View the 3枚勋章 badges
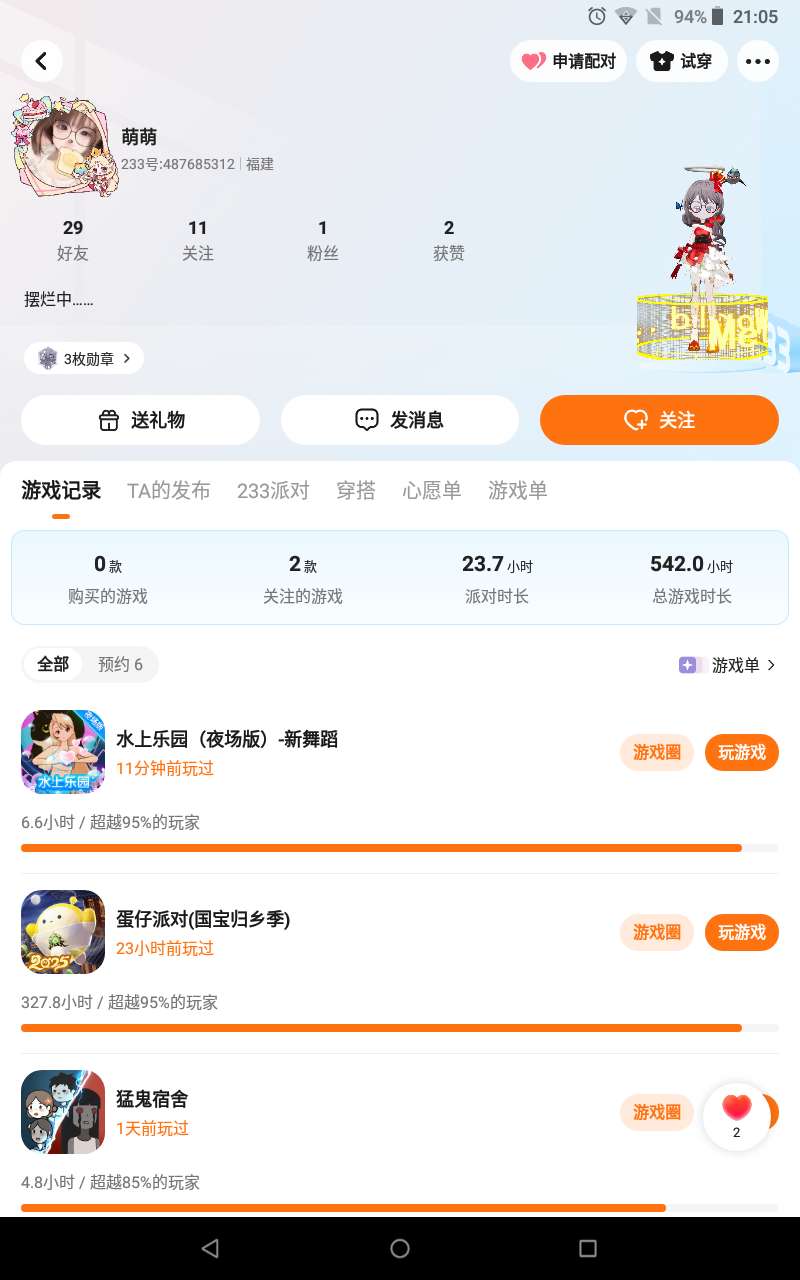800x1280 pixels. click(84, 358)
